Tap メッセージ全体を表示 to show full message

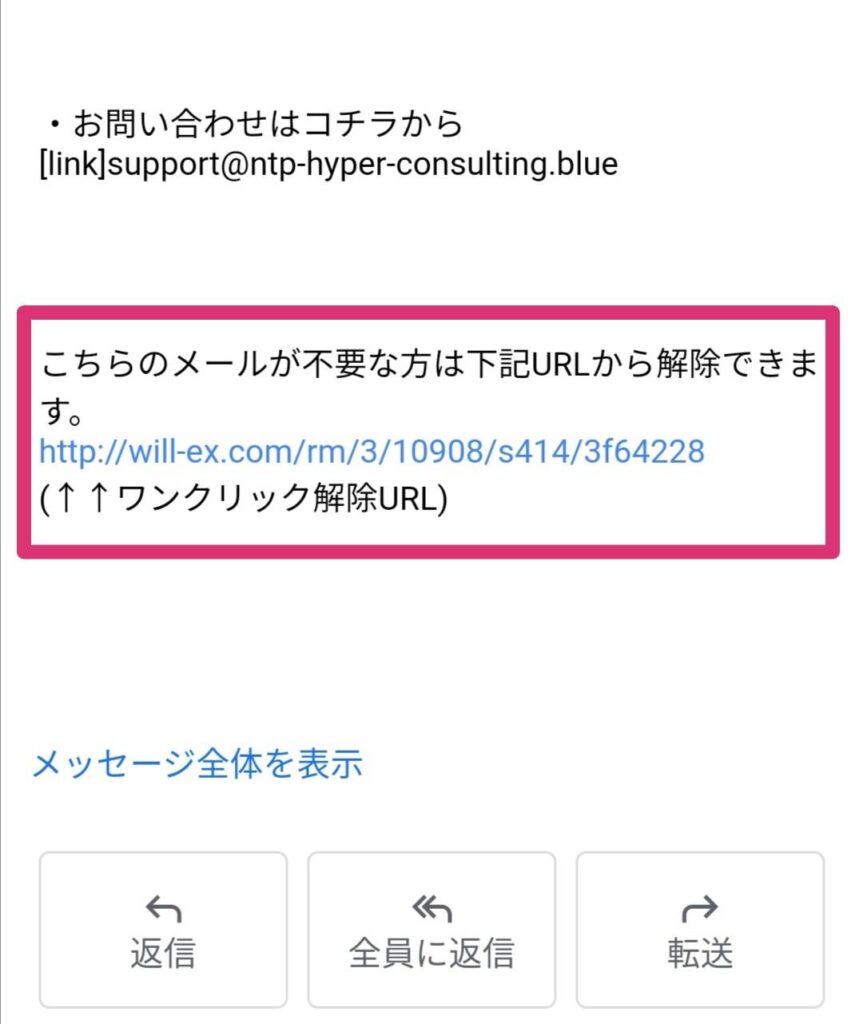coord(197,765)
